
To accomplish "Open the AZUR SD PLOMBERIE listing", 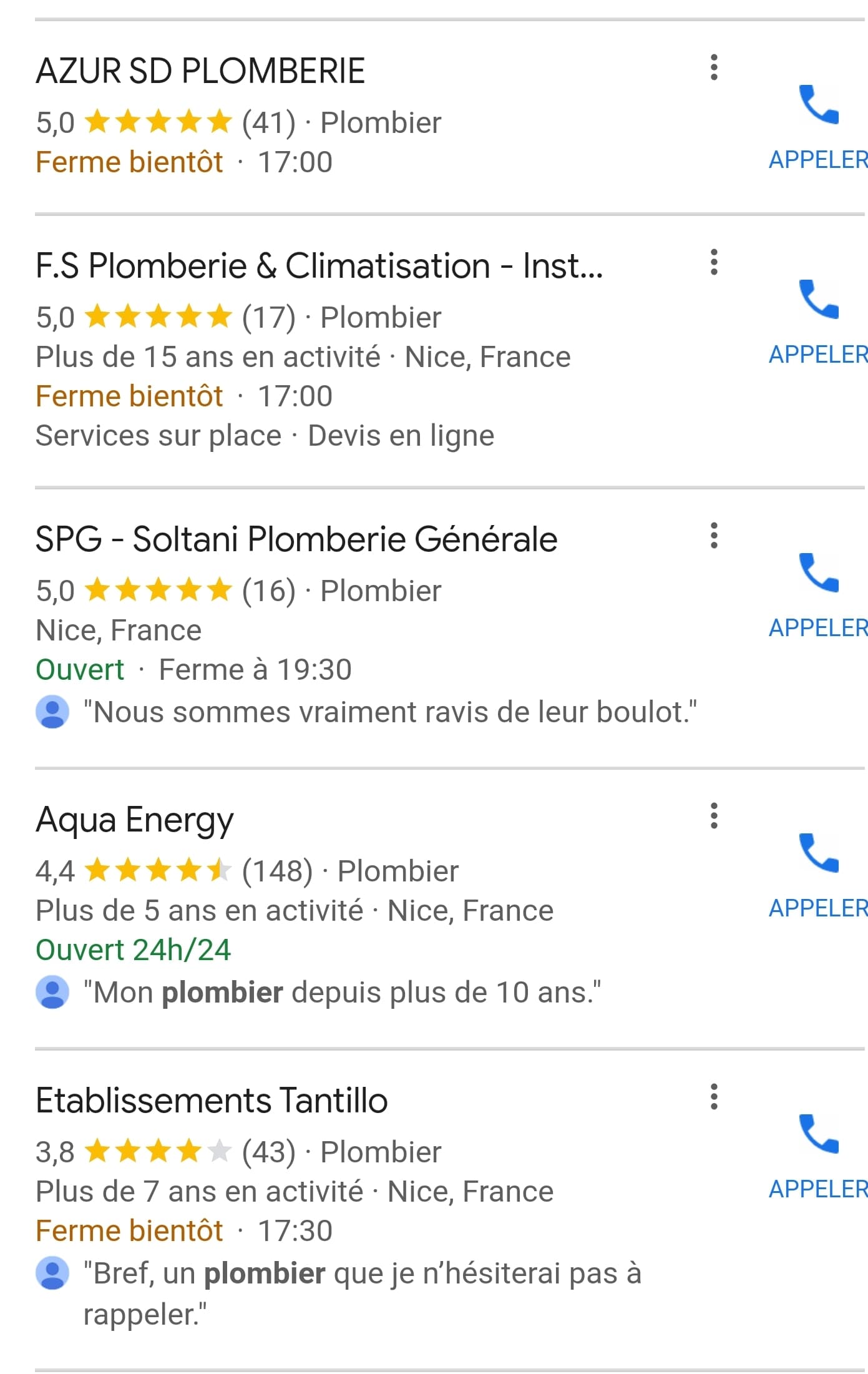I will coord(200,71).
